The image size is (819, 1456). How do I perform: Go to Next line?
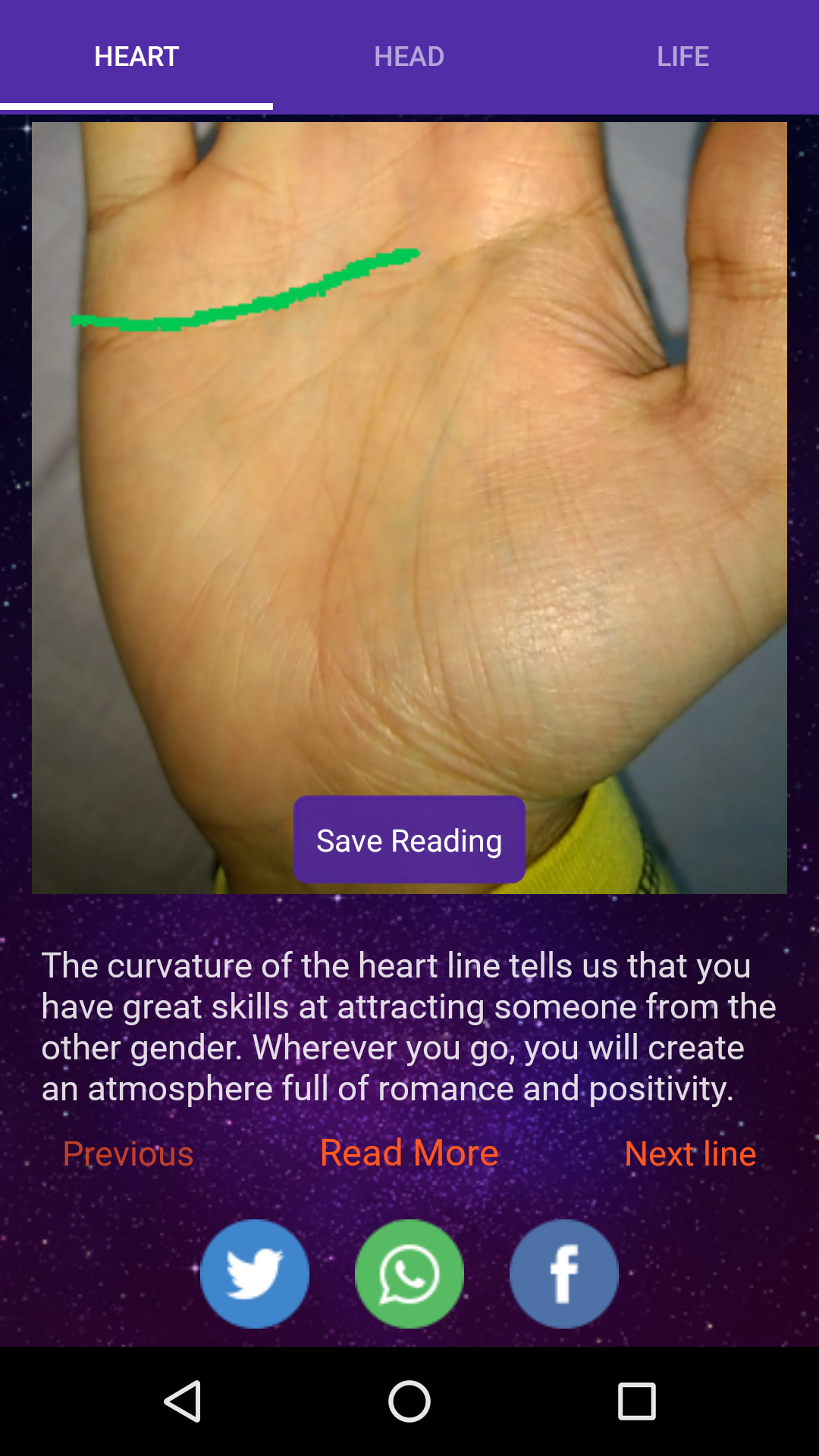[x=690, y=1154]
